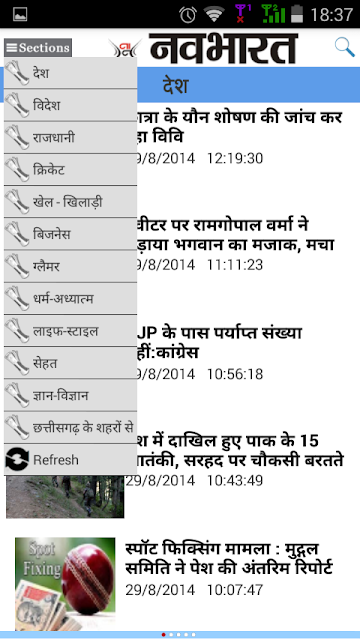Tap Refresh in the menu
Image resolution: width=360 pixels, height=640 pixels.
70,460
